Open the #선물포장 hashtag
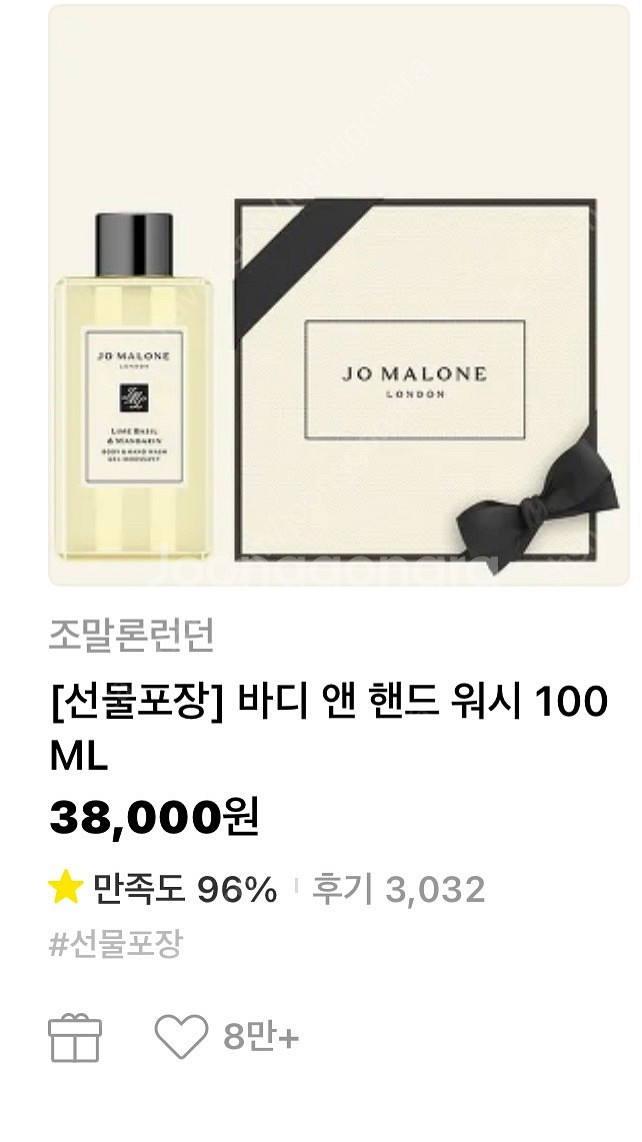 (116, 944)
